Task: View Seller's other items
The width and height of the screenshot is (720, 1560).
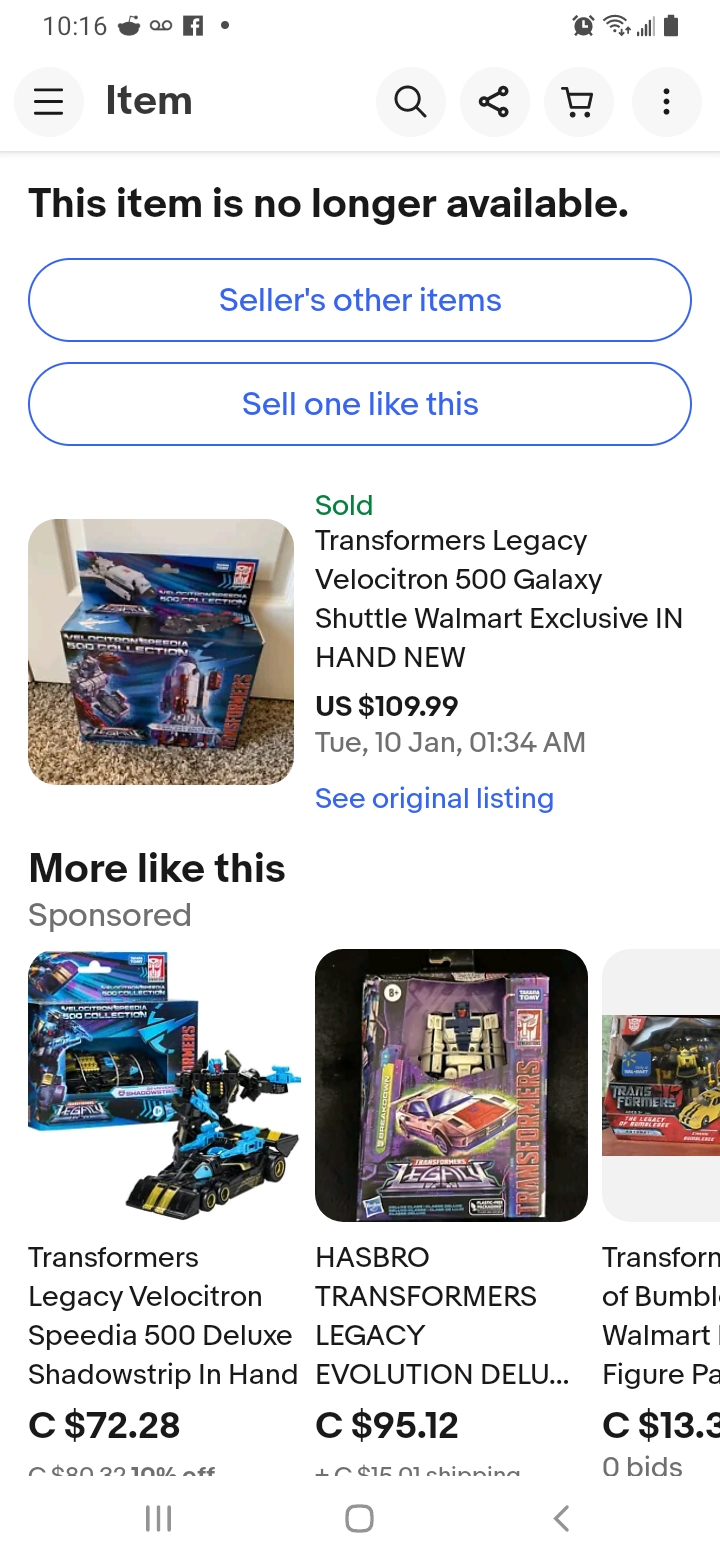Action: 360,300
